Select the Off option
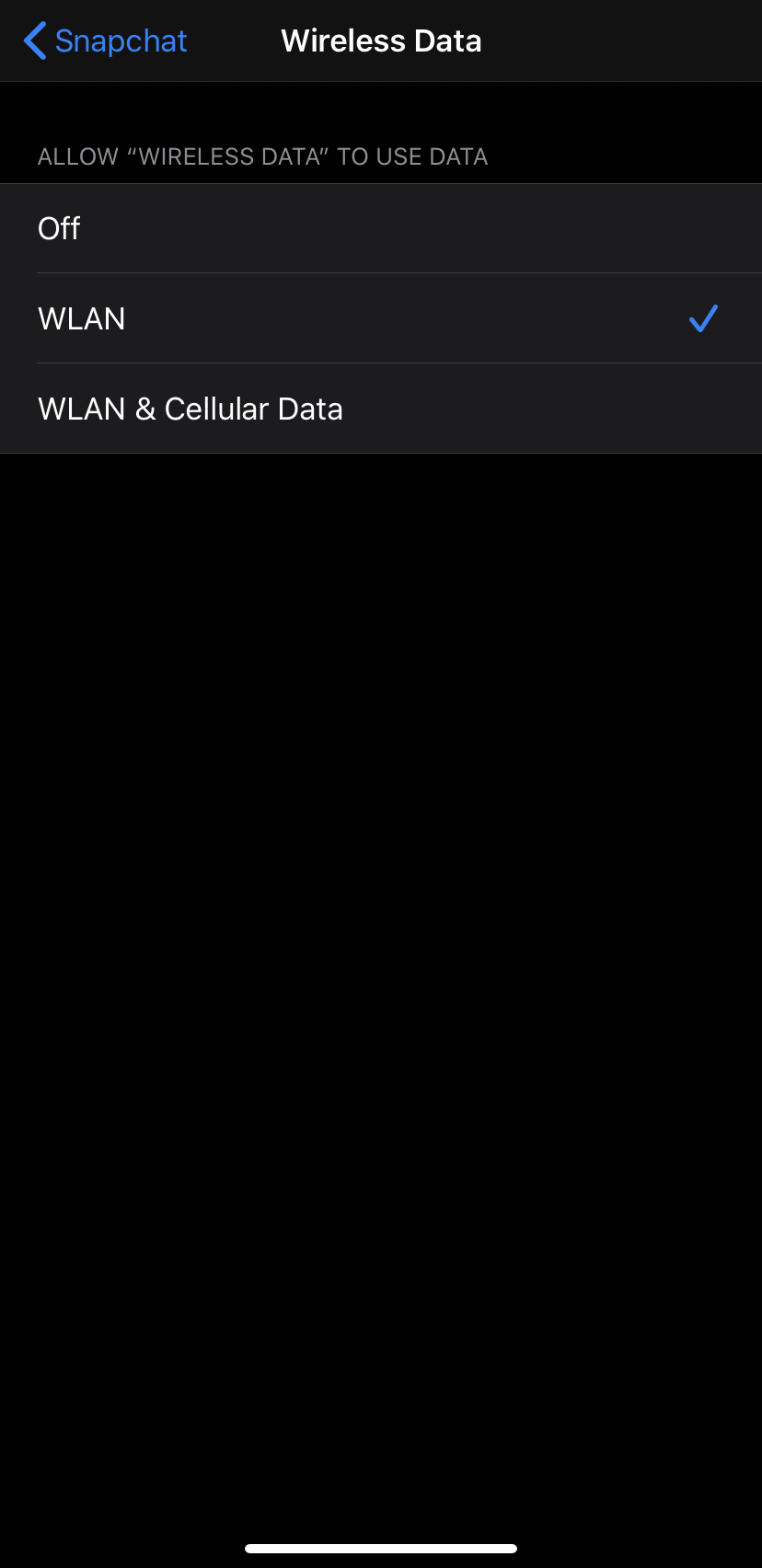This screenshot has height=1568, width=762. (381, 228)
